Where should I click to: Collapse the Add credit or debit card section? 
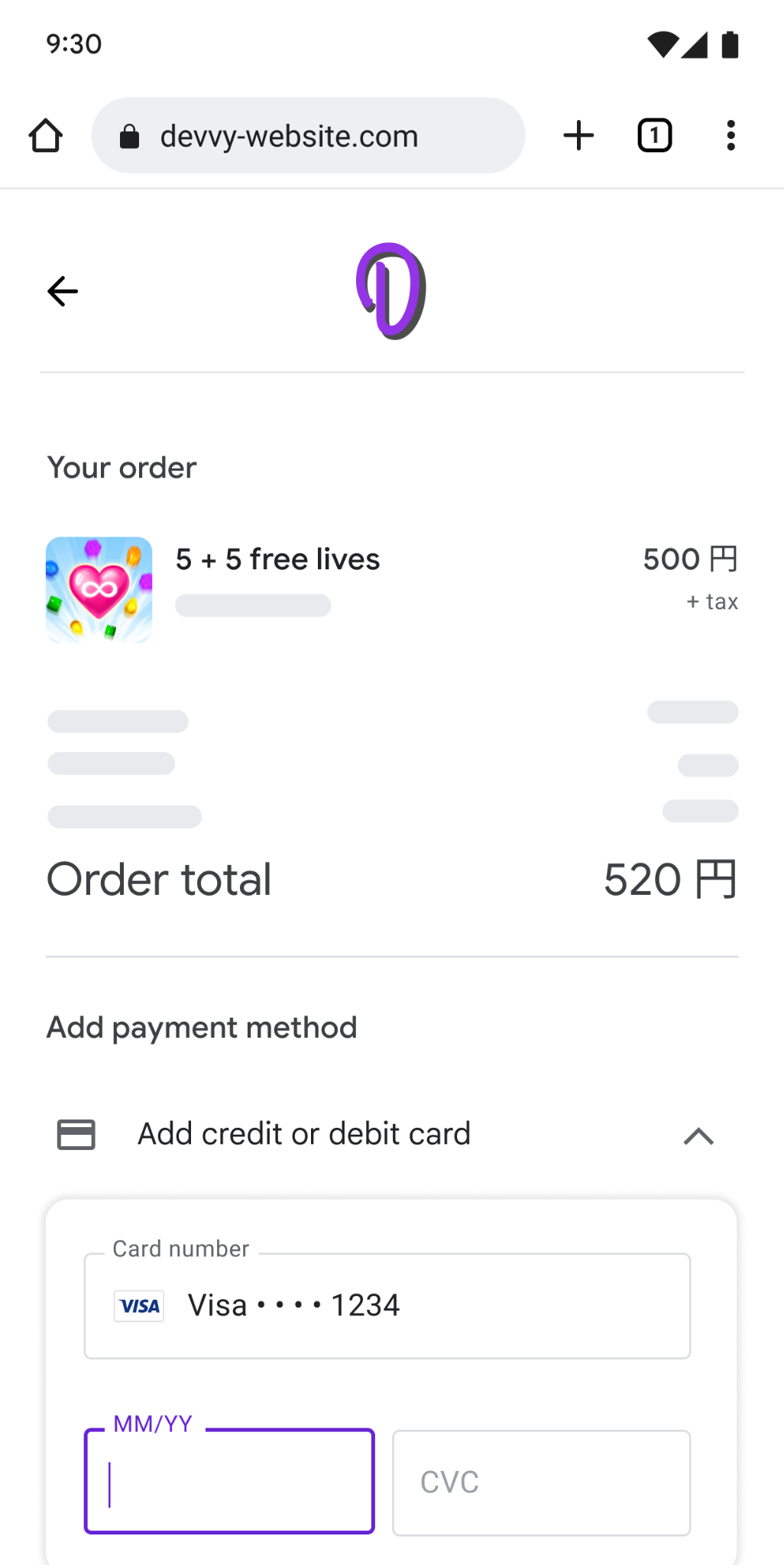tap(698, 1136)
